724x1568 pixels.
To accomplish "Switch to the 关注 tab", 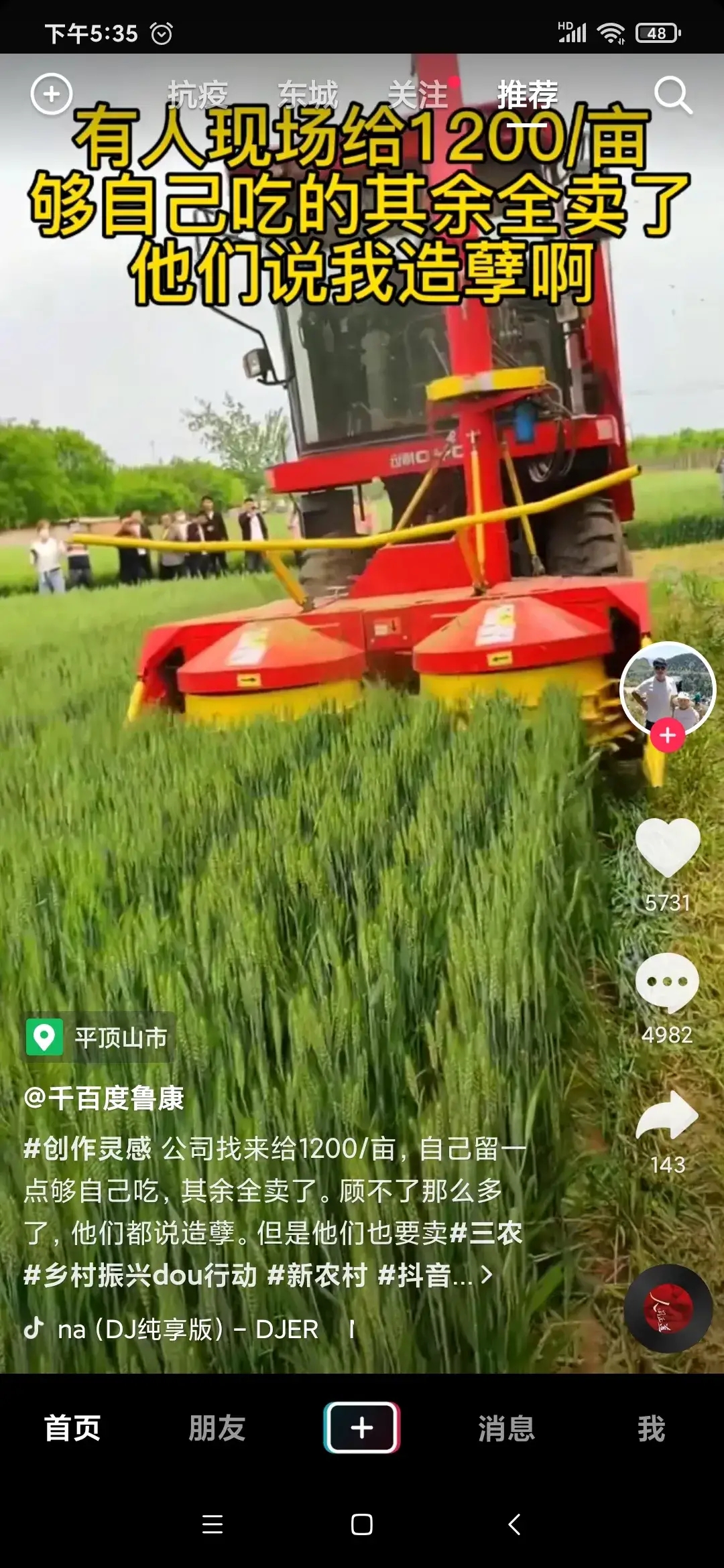I will [x=418, y=94].
